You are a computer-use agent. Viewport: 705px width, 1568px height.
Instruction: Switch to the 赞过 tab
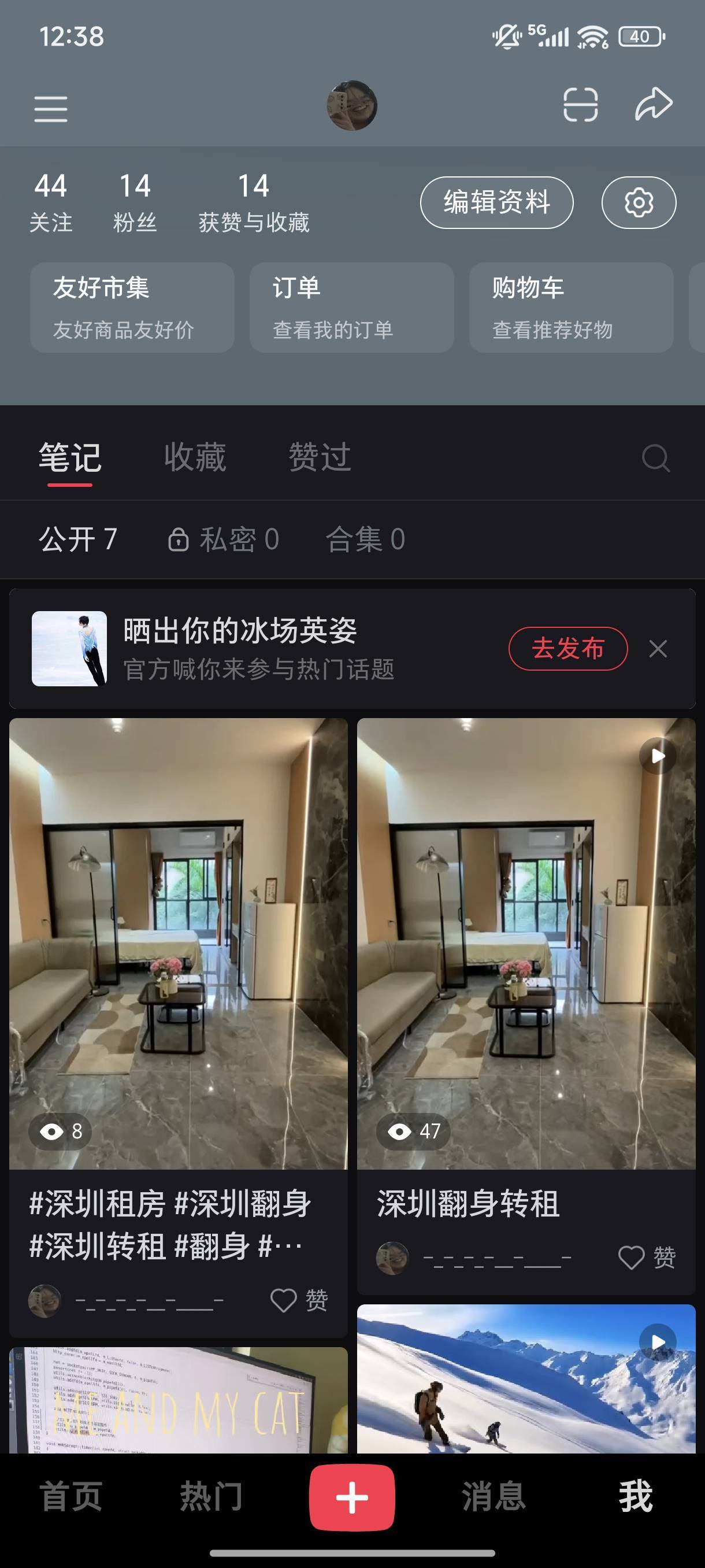[x=320, y=457]
